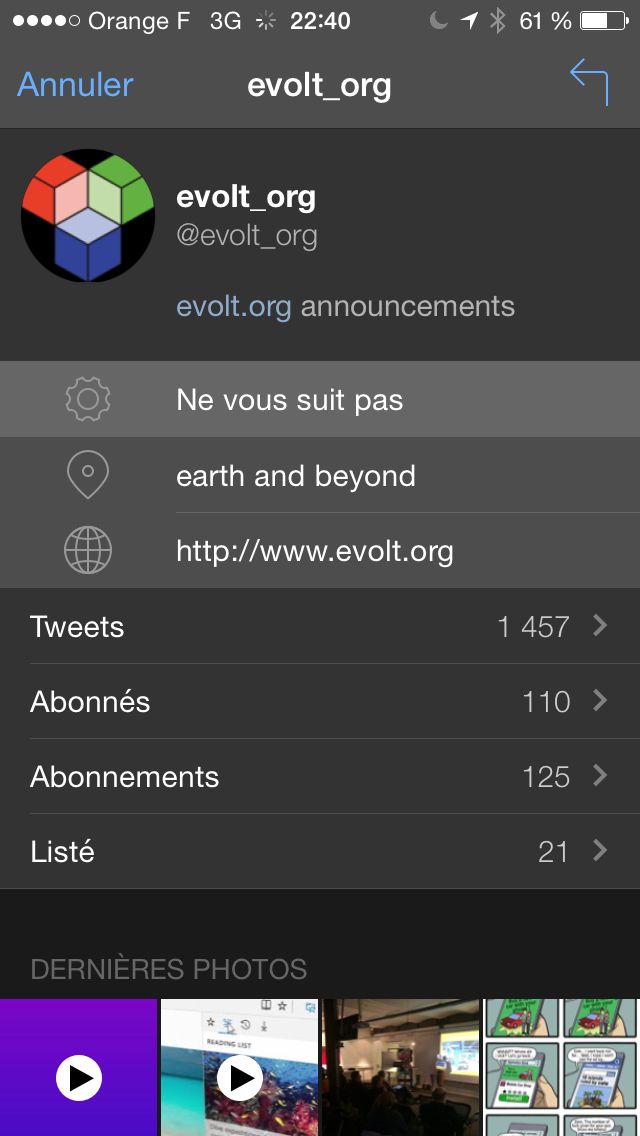Tap the earth and beyond location row
The width and height of the screenshot is (640, 1136).
[x=320, y=476]
